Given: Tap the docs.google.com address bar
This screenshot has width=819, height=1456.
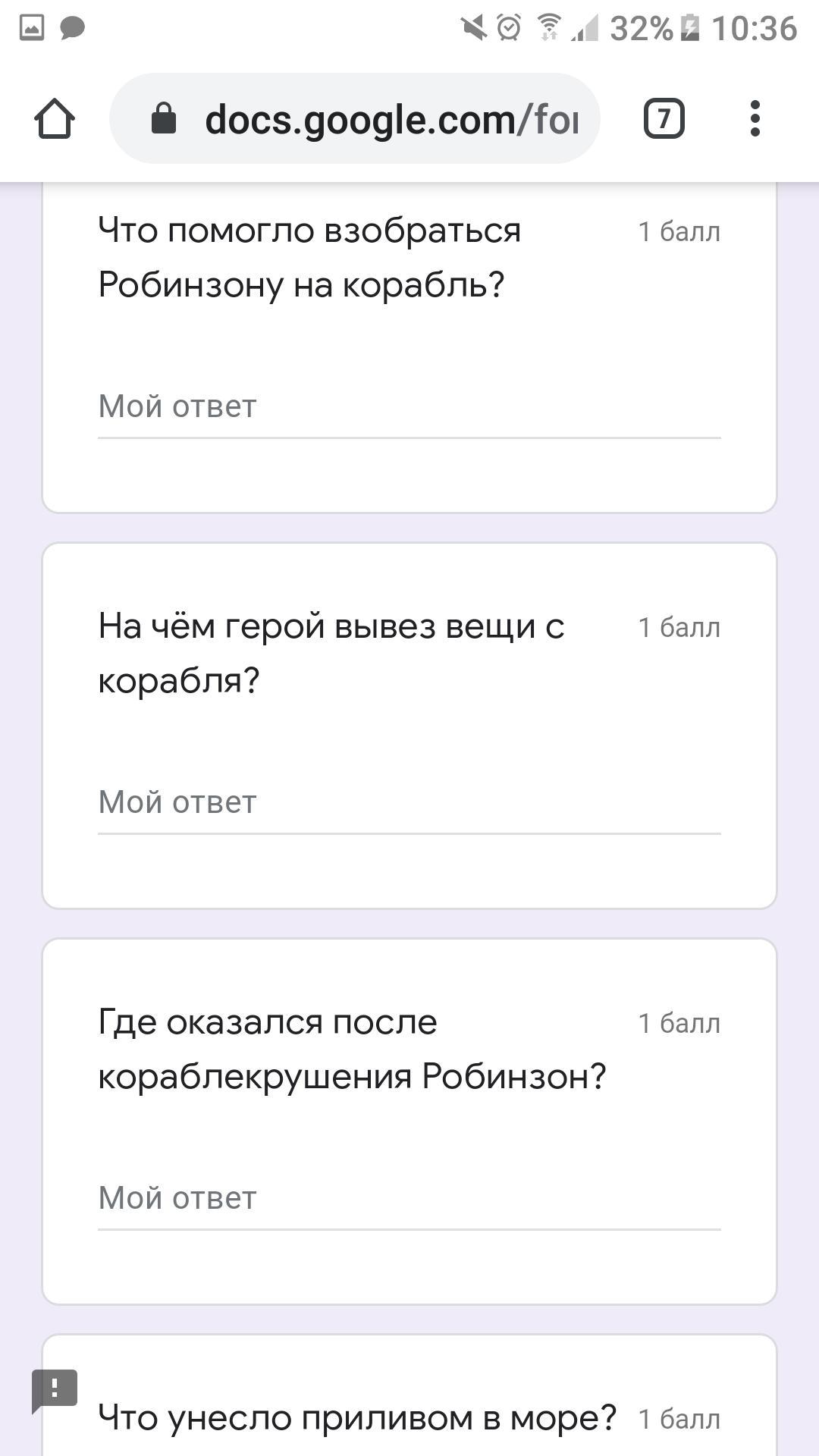Looking at the screenshot, I should click(355, 118).
